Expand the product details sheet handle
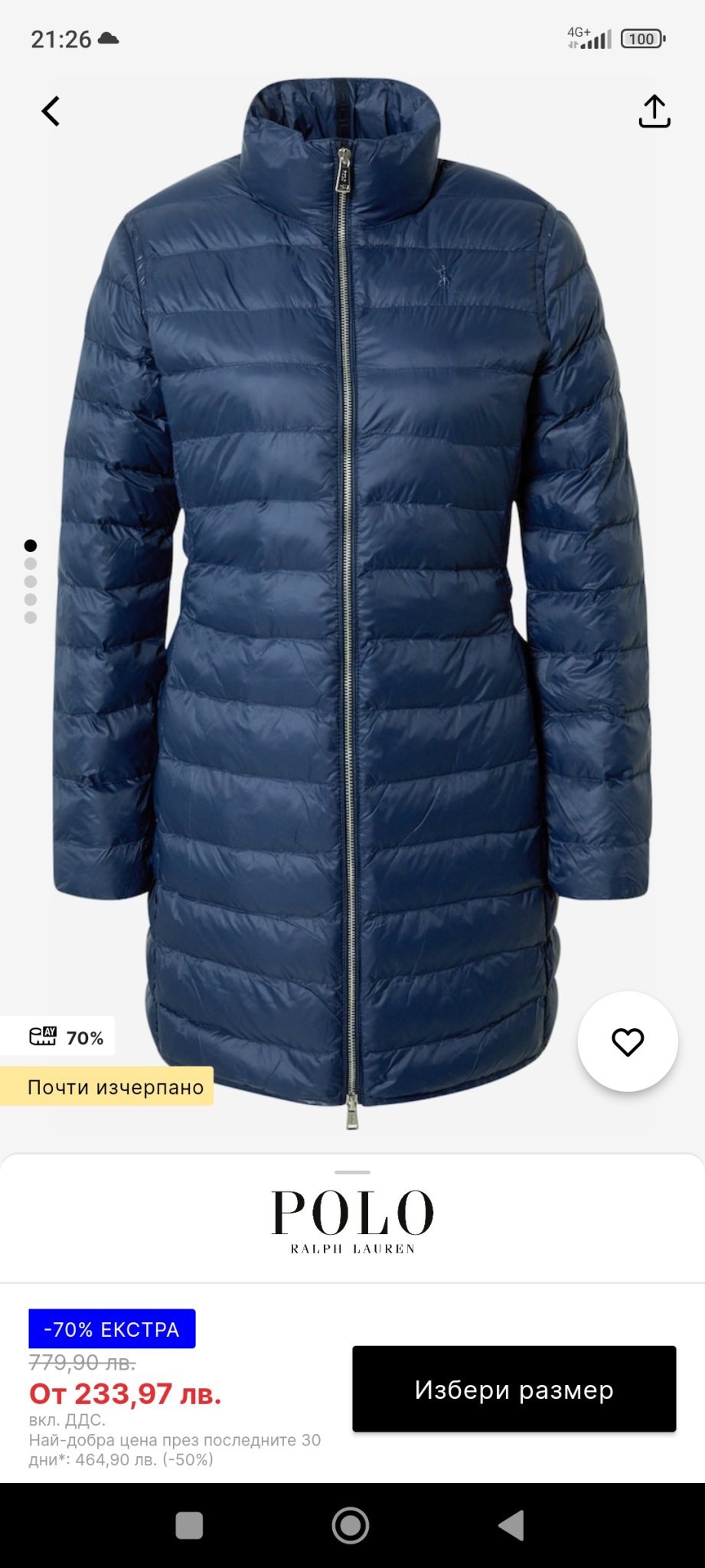 (352, 1172)
